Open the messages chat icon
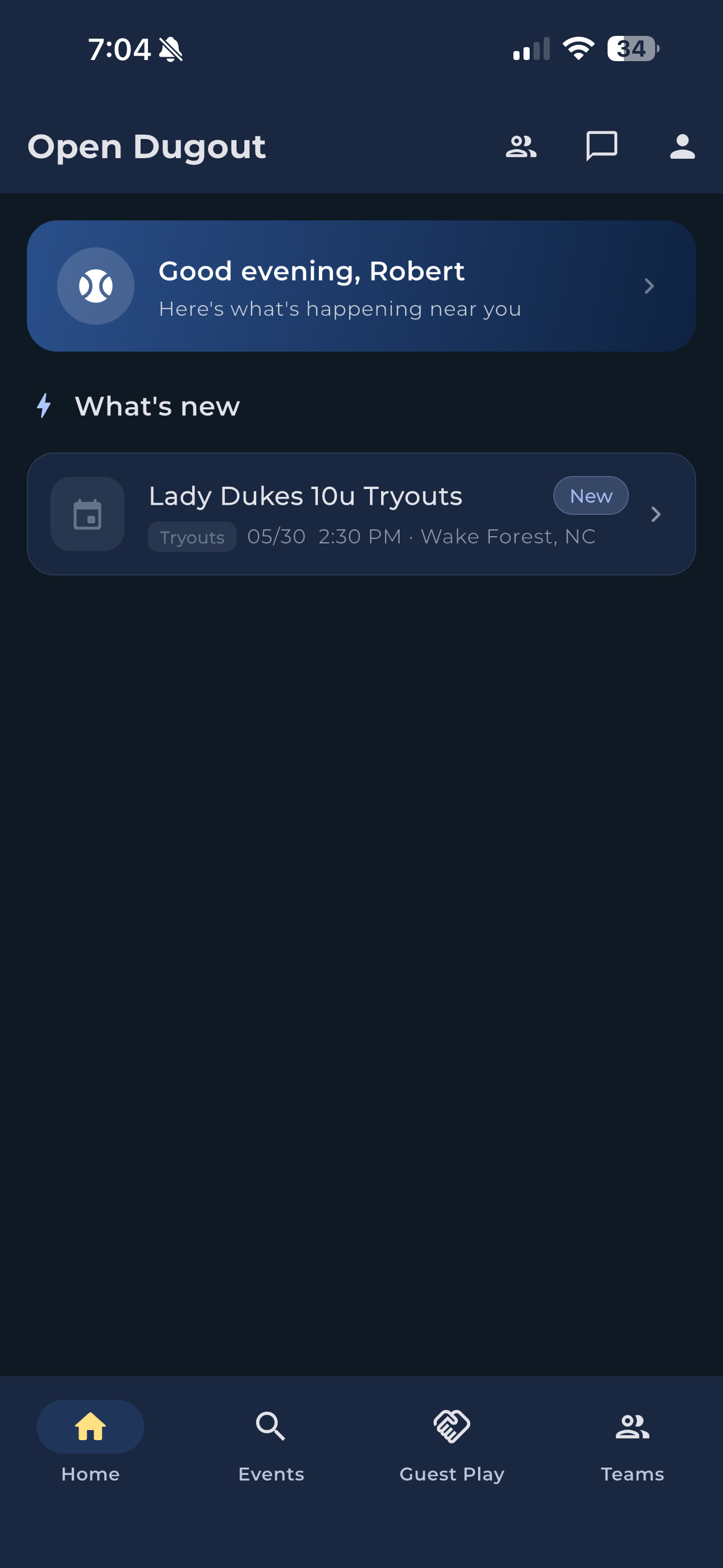The width and height of the screenshot is (723, 1568). (601, 146)
